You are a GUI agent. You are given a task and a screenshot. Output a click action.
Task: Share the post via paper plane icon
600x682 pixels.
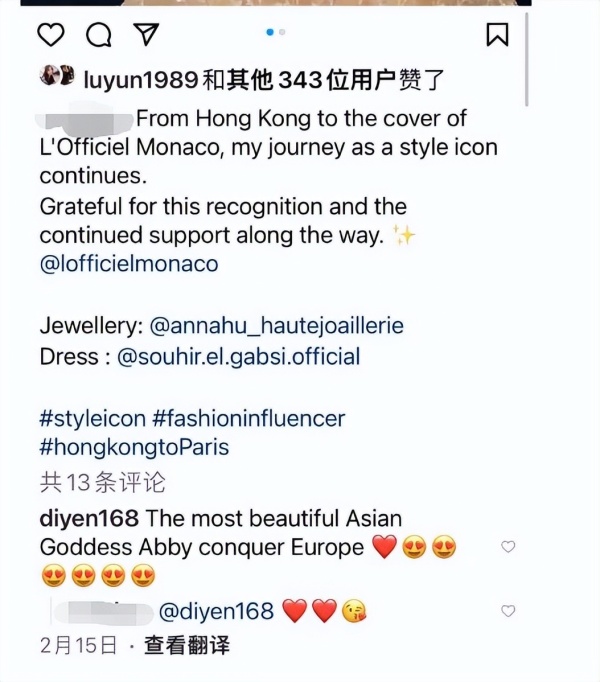[146, 35]
